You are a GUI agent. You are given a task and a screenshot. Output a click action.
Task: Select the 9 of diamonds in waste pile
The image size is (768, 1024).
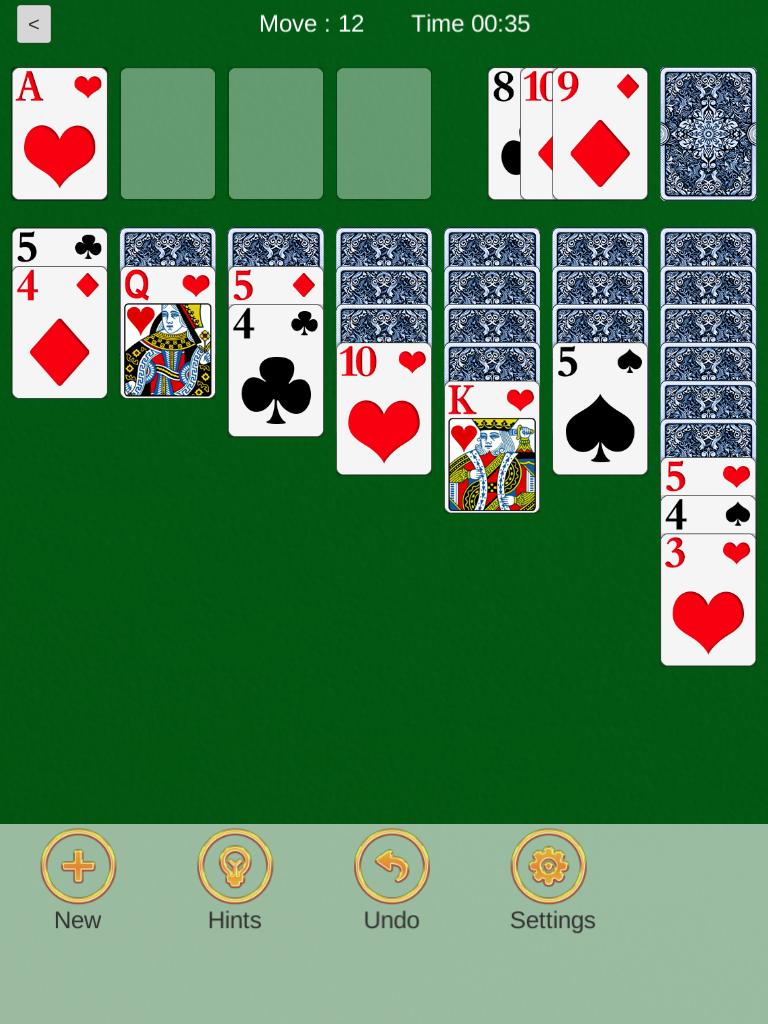coord(600,134)
